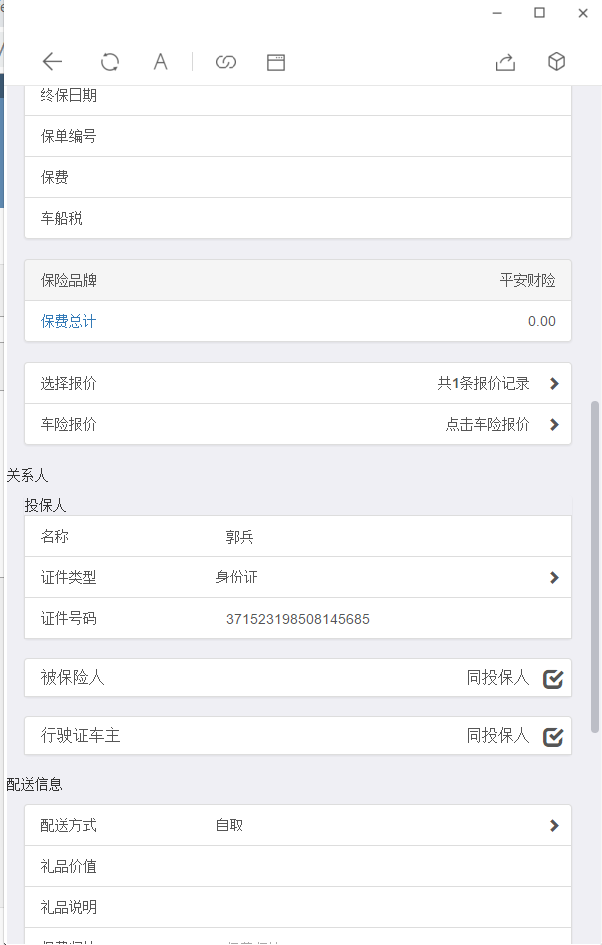Image resolution: width=602 pixels, height=945 pixels.
Task: Uncheck 同投保人 for 行驶证车主
Action: coord(553,737)
